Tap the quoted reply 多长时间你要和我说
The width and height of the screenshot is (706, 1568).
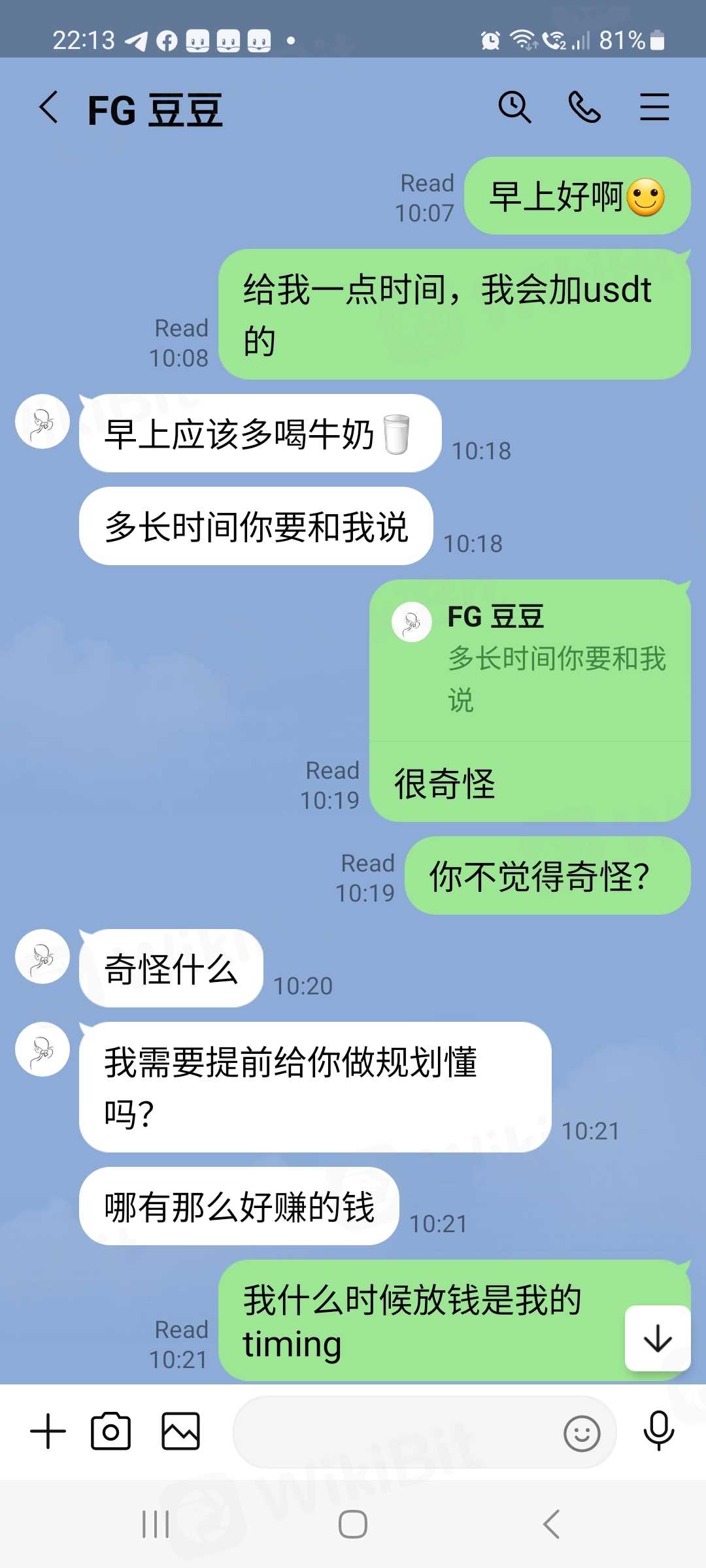click(529, 661)
